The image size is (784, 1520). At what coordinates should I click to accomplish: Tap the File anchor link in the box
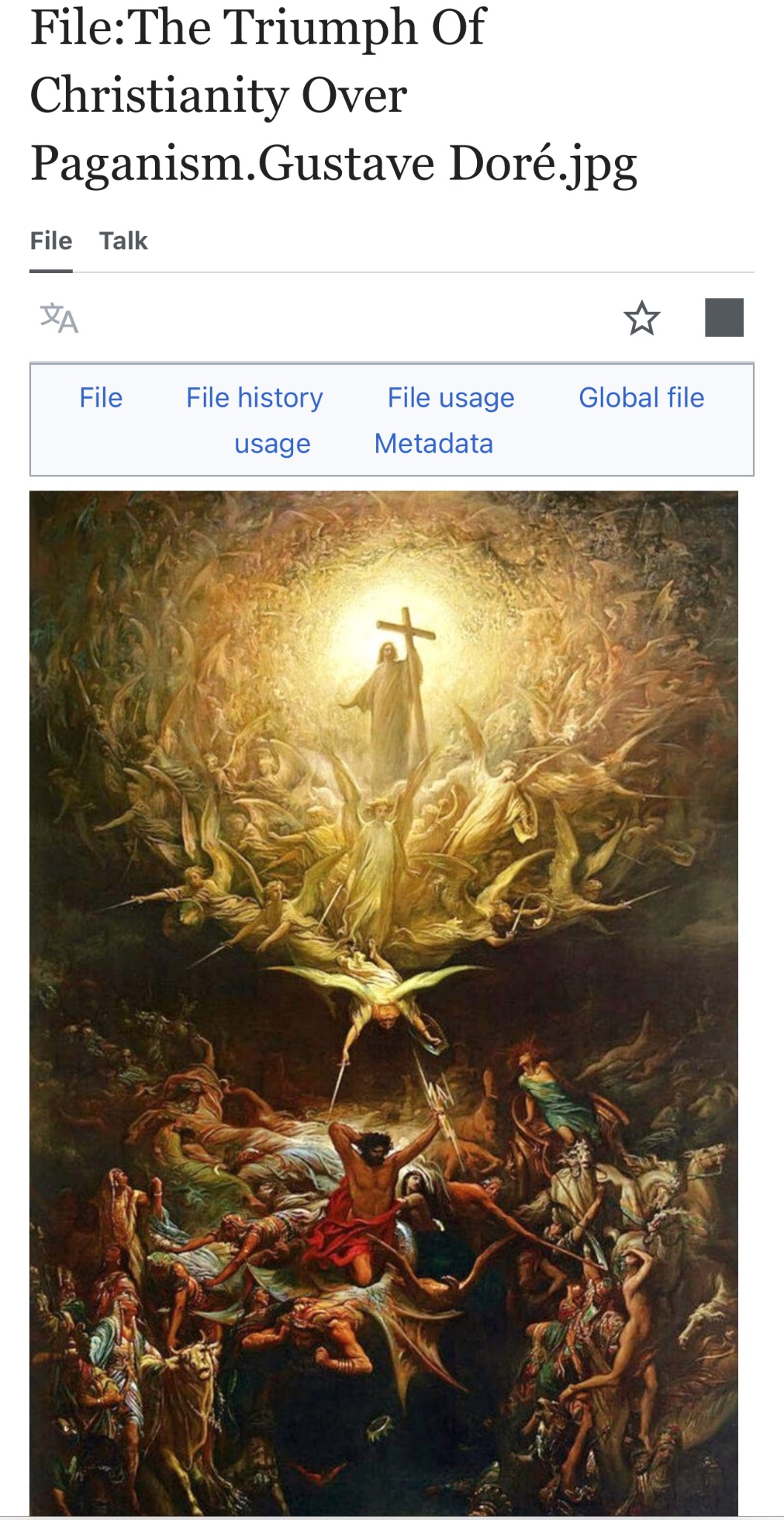(101, 398)
